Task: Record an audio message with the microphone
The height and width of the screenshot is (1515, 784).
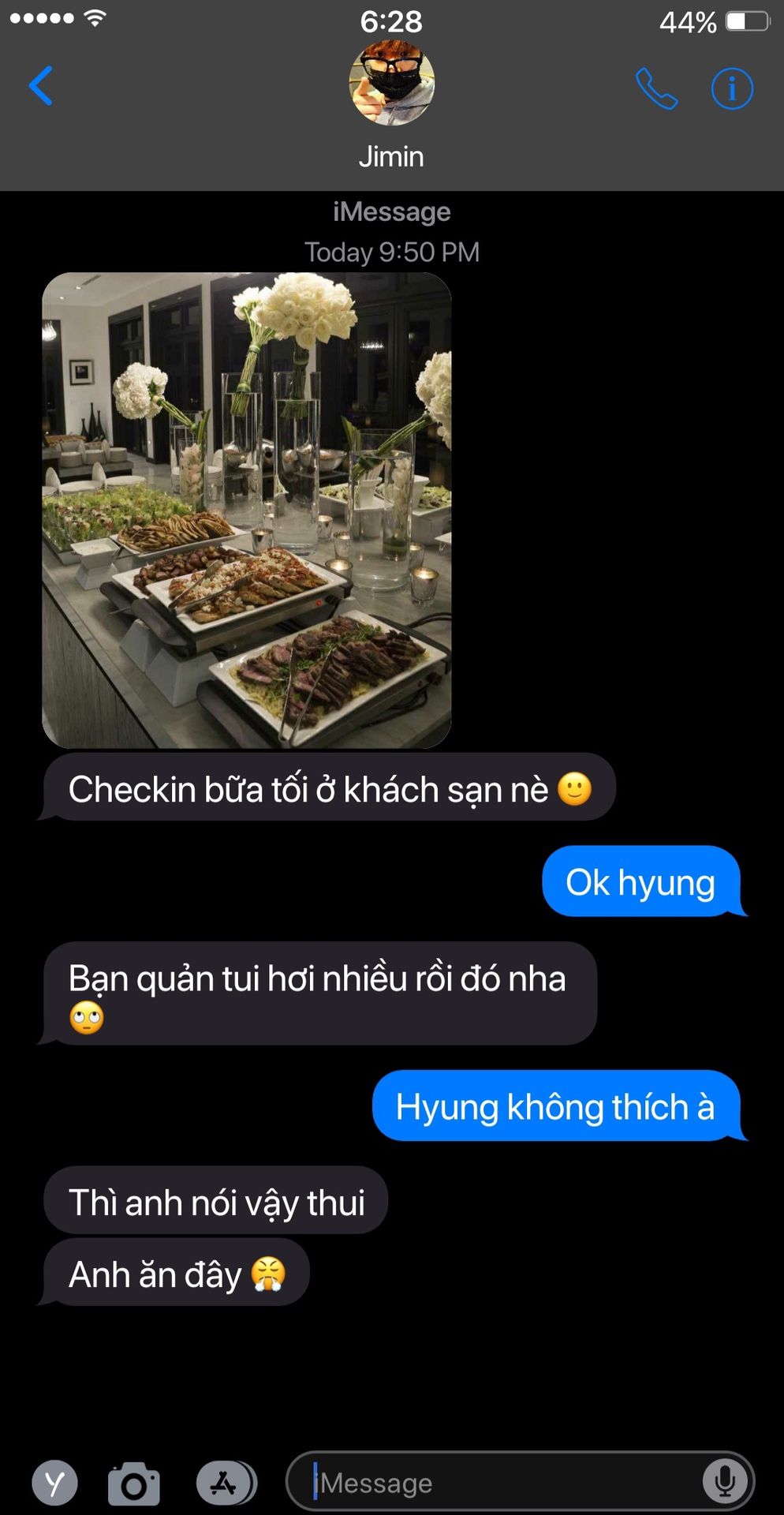Action: click(725, 1482)
